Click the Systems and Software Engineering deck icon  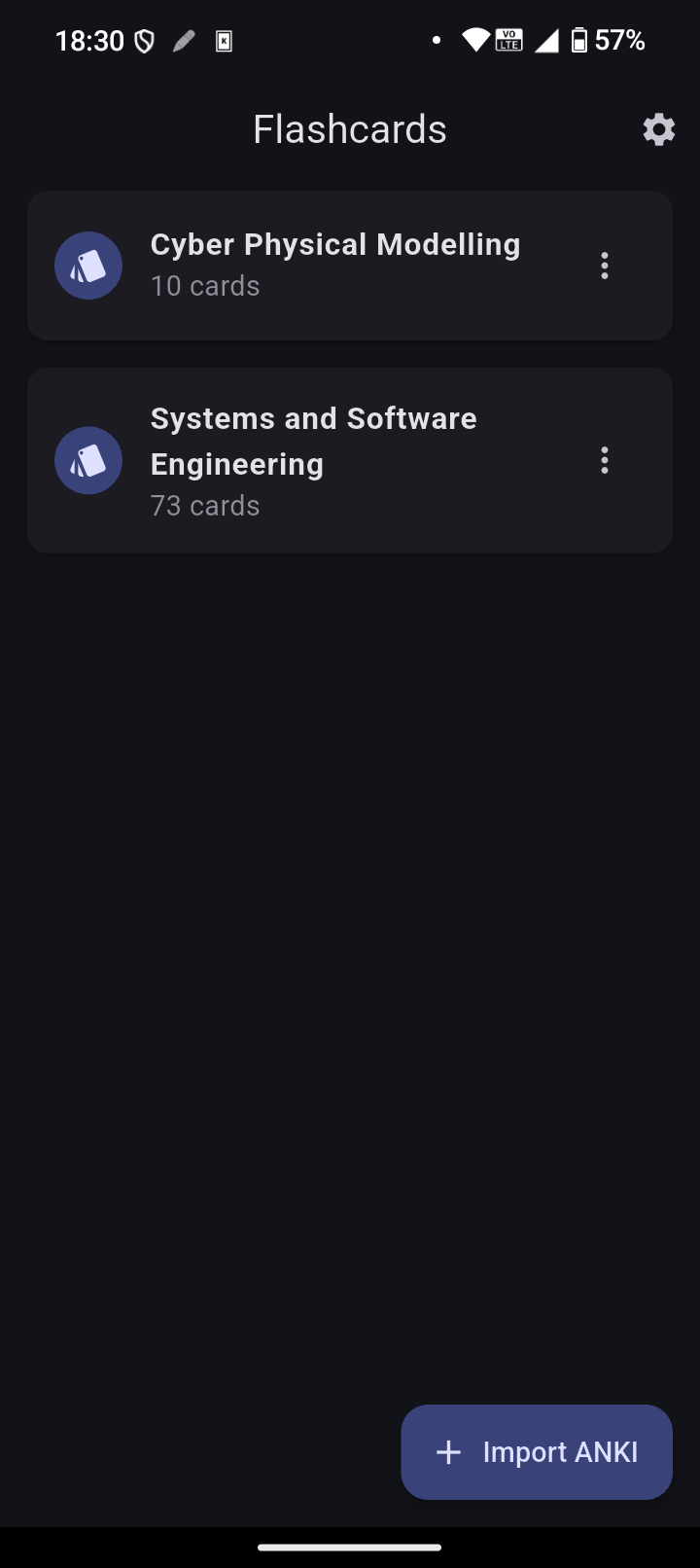(x=87, y=459)
